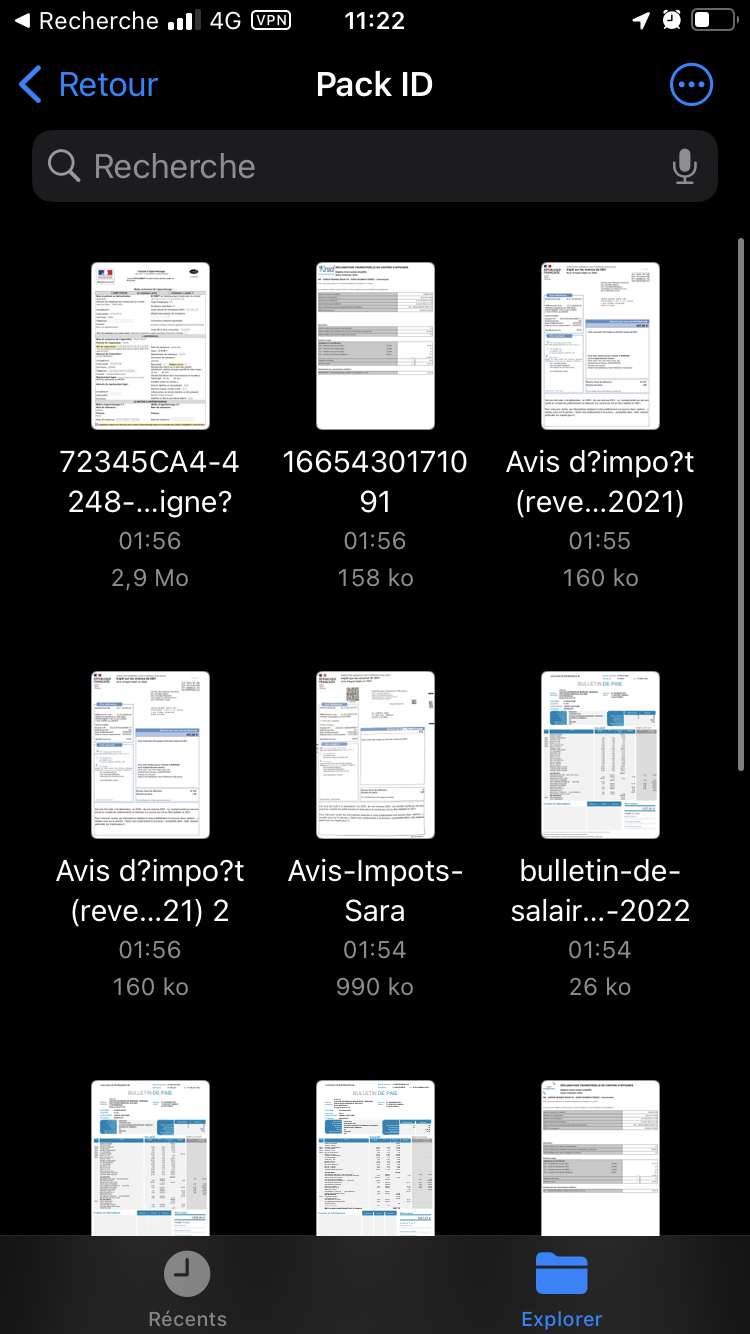The width and height of the screenshot is (750, 1334).
Task: Select the Explorer tab
Action: pyautogui.click(x=562, y=1289)
